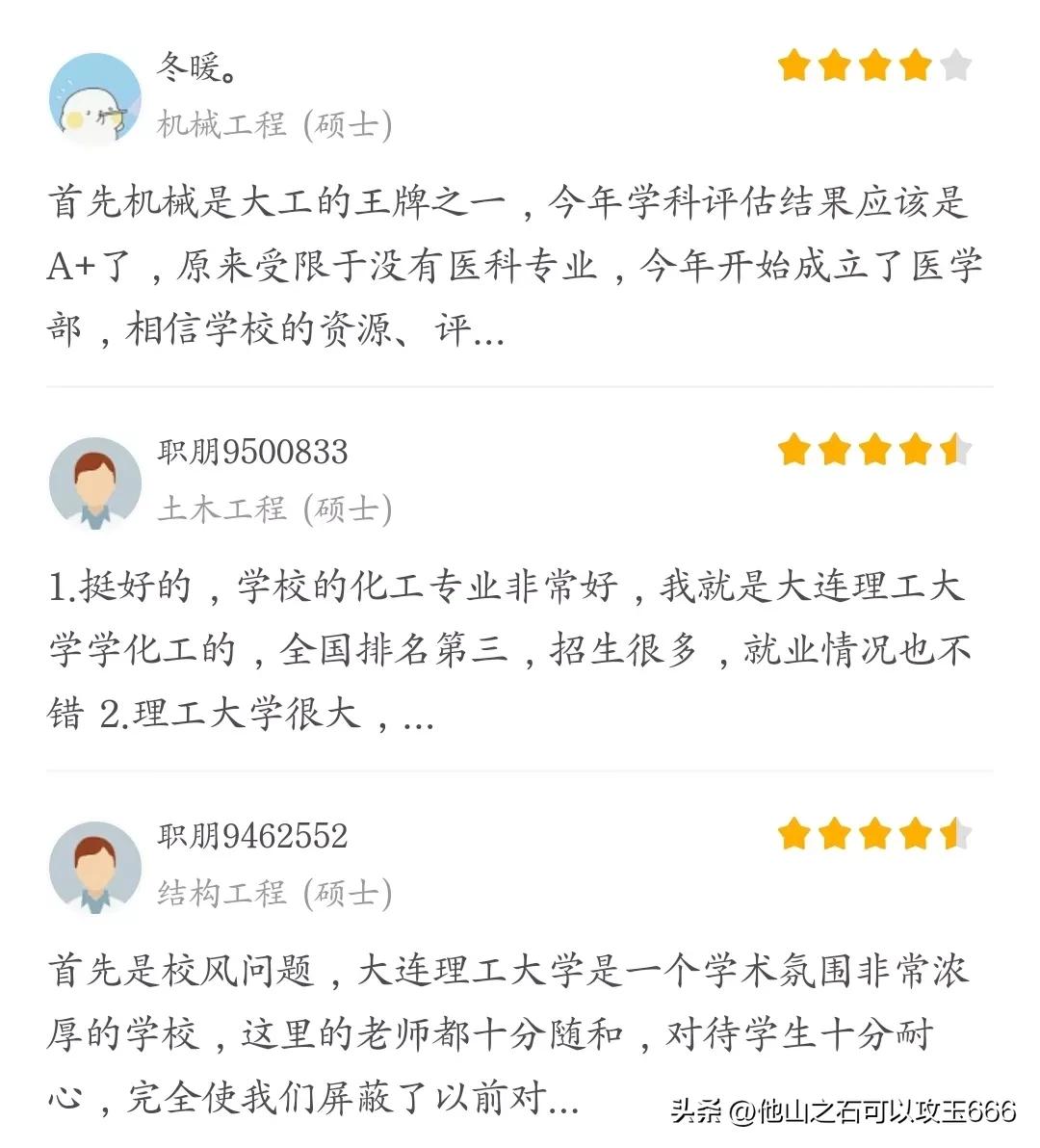
Task: Open 职朋9462552's profile via username
Action: [x=254, y=837]
